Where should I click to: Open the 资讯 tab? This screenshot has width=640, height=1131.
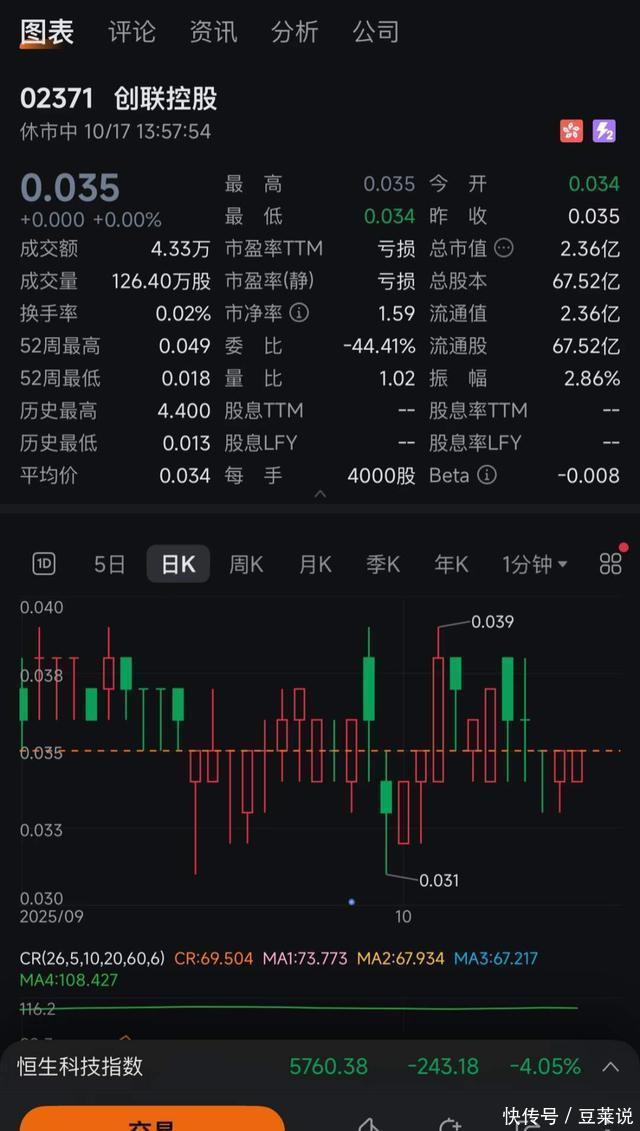point(213,32)
